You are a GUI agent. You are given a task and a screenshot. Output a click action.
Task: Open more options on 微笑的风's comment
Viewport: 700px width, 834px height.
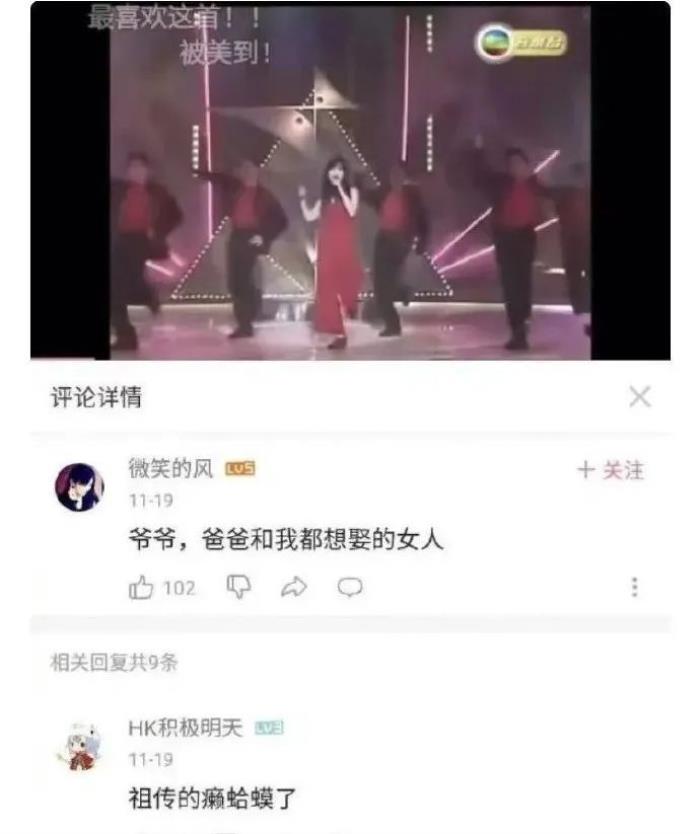pos(634,588)
